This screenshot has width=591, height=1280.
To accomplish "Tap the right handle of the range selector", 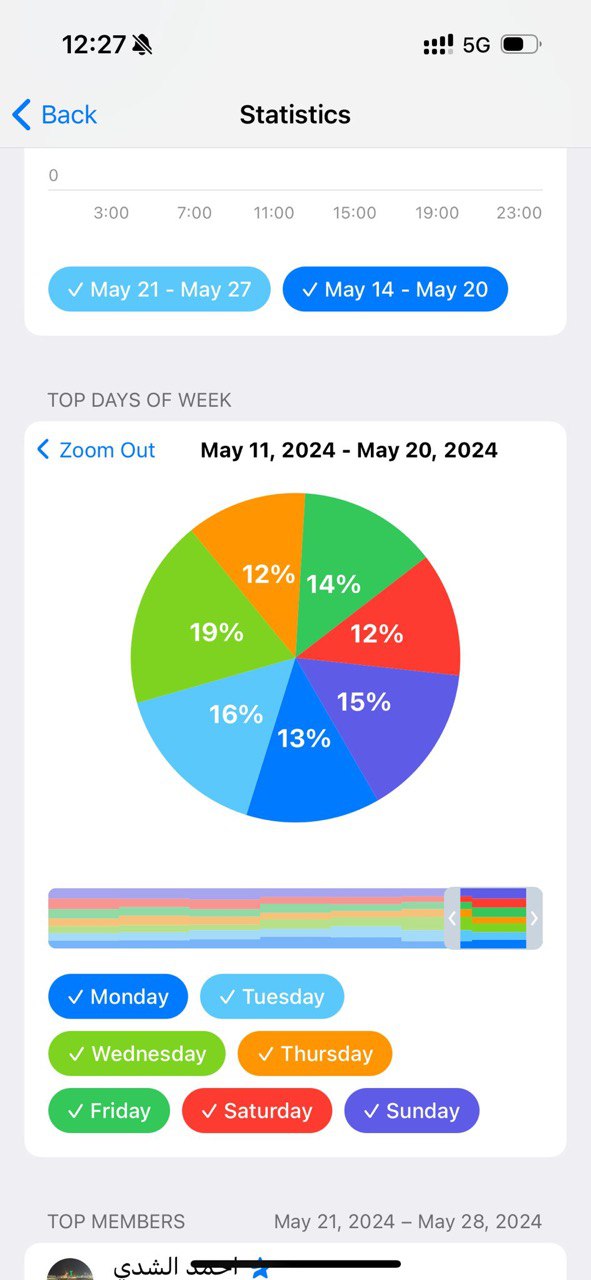I will coord(534,918).
